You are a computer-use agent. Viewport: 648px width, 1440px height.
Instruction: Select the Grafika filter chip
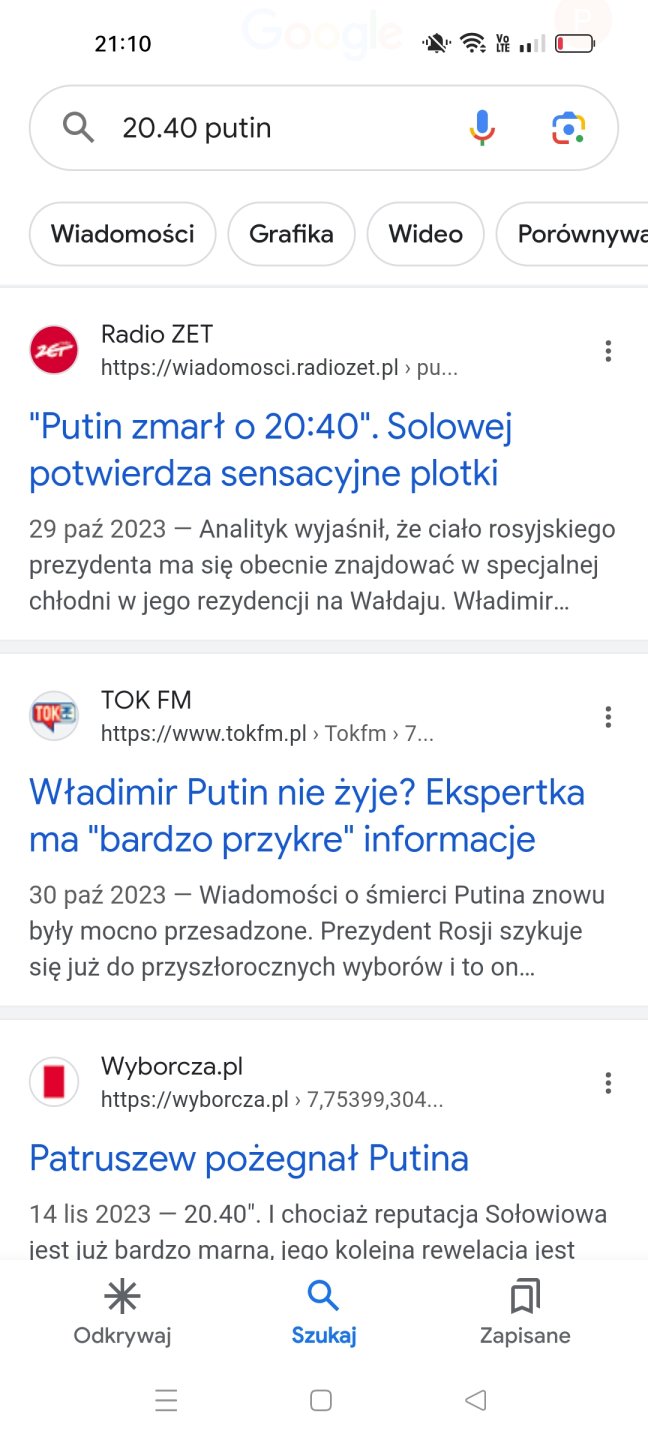(291, 234)
